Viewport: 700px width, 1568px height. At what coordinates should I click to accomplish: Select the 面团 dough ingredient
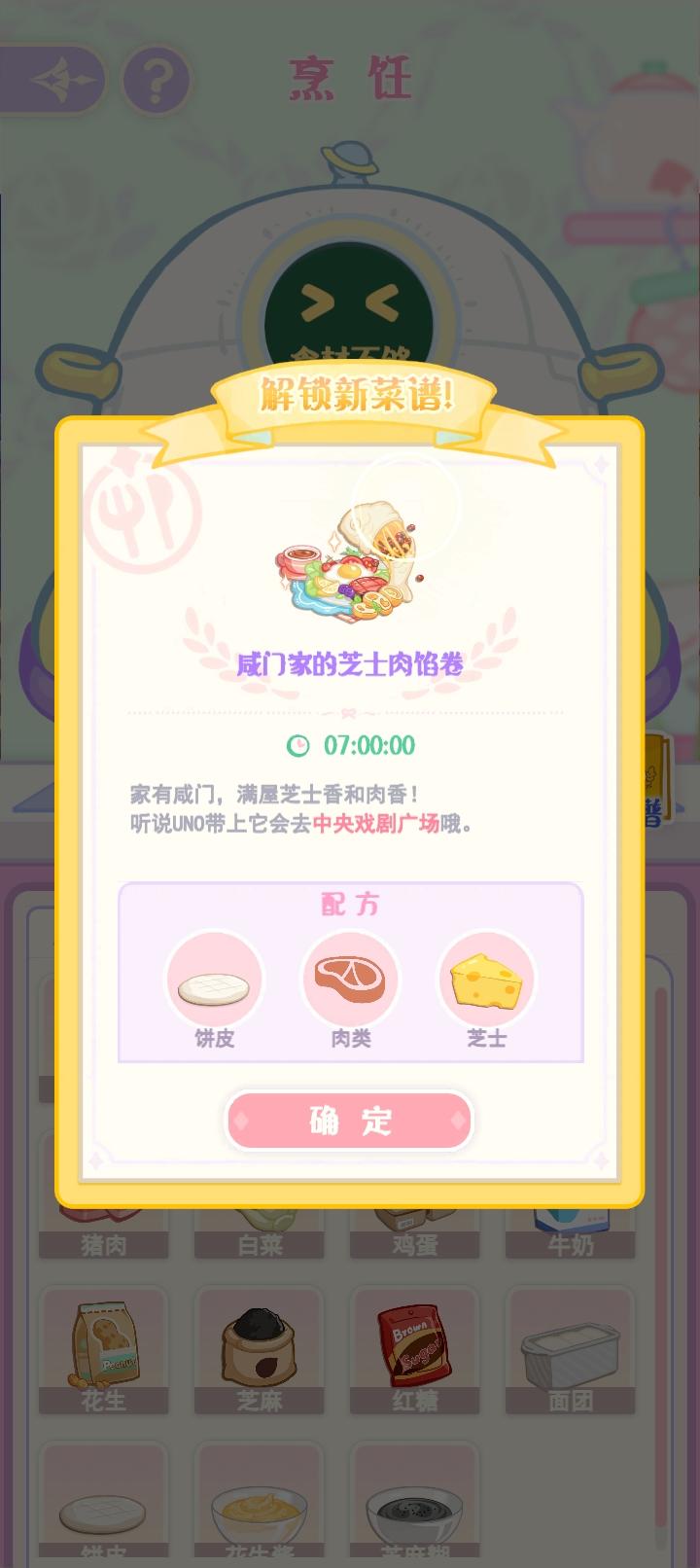pos(569,1350)
